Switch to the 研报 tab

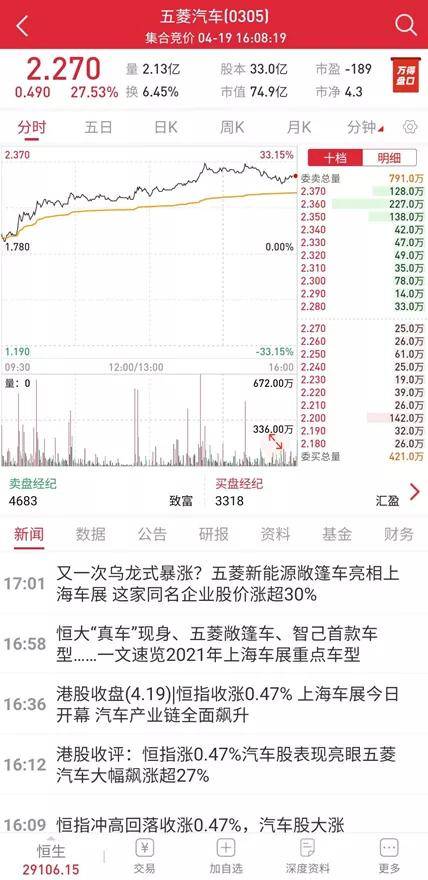pyautogui.click(x=214, y=534)
